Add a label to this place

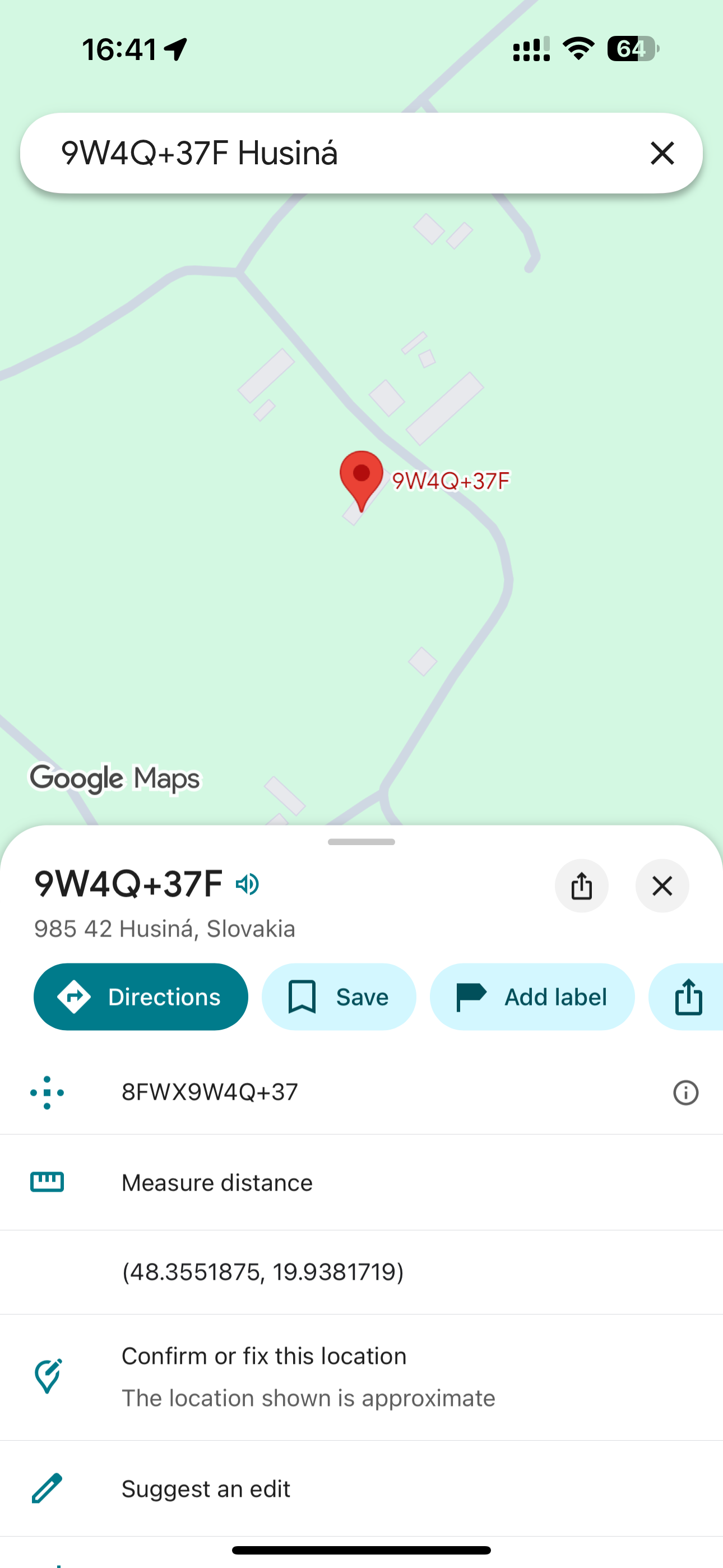click(532, 997)
